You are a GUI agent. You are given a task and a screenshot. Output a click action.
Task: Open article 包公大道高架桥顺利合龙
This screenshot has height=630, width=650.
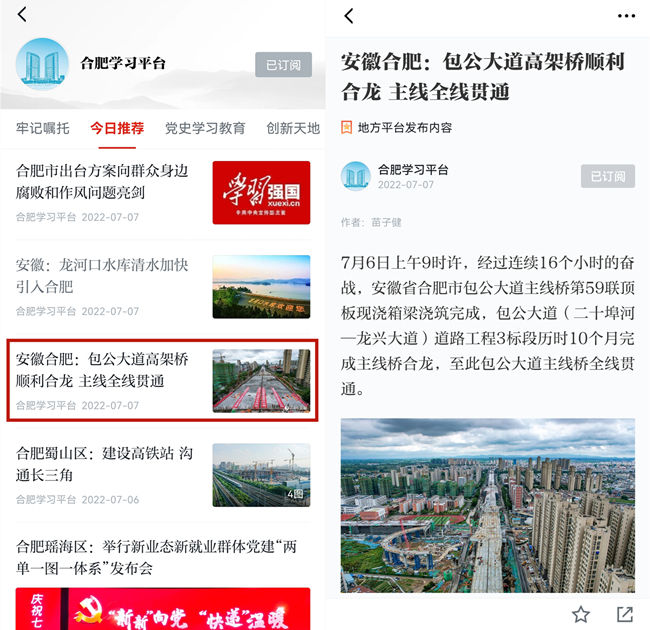[102, 370]
